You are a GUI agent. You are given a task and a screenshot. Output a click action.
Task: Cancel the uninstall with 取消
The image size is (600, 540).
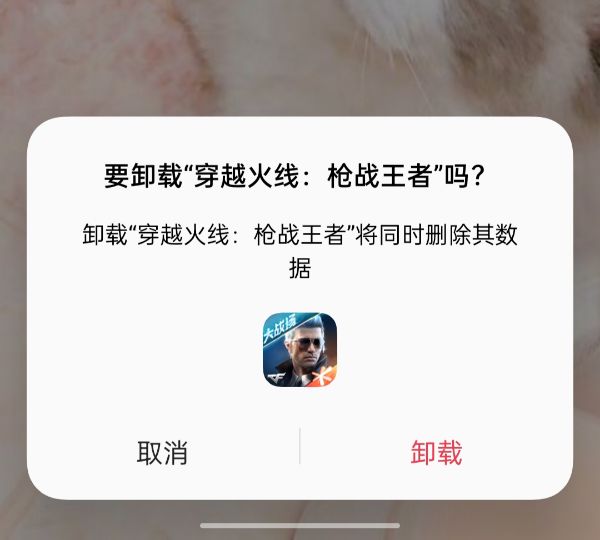[x=162, y=452]
